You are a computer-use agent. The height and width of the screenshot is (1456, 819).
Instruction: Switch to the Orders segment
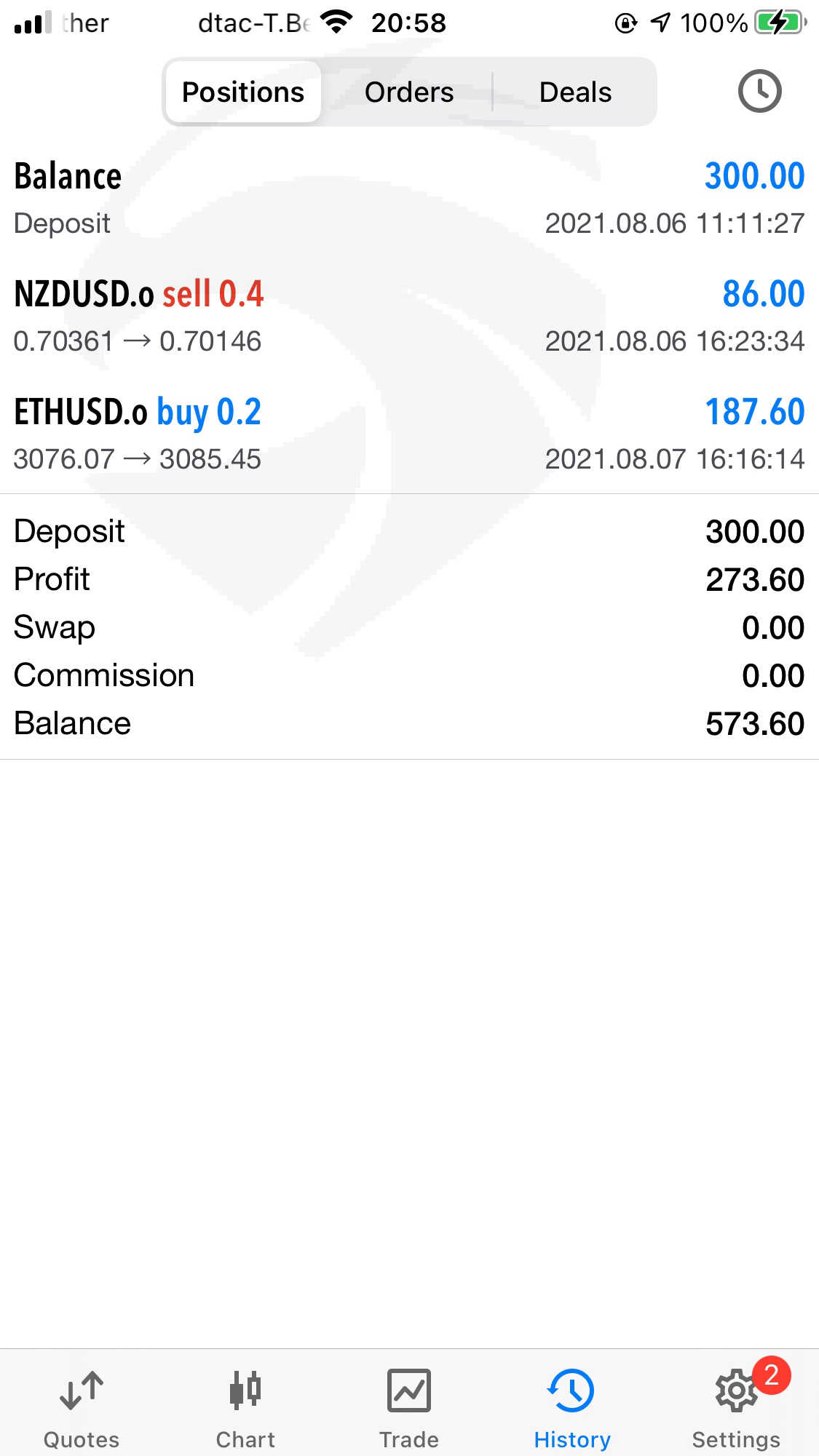(x=409, y=92)
